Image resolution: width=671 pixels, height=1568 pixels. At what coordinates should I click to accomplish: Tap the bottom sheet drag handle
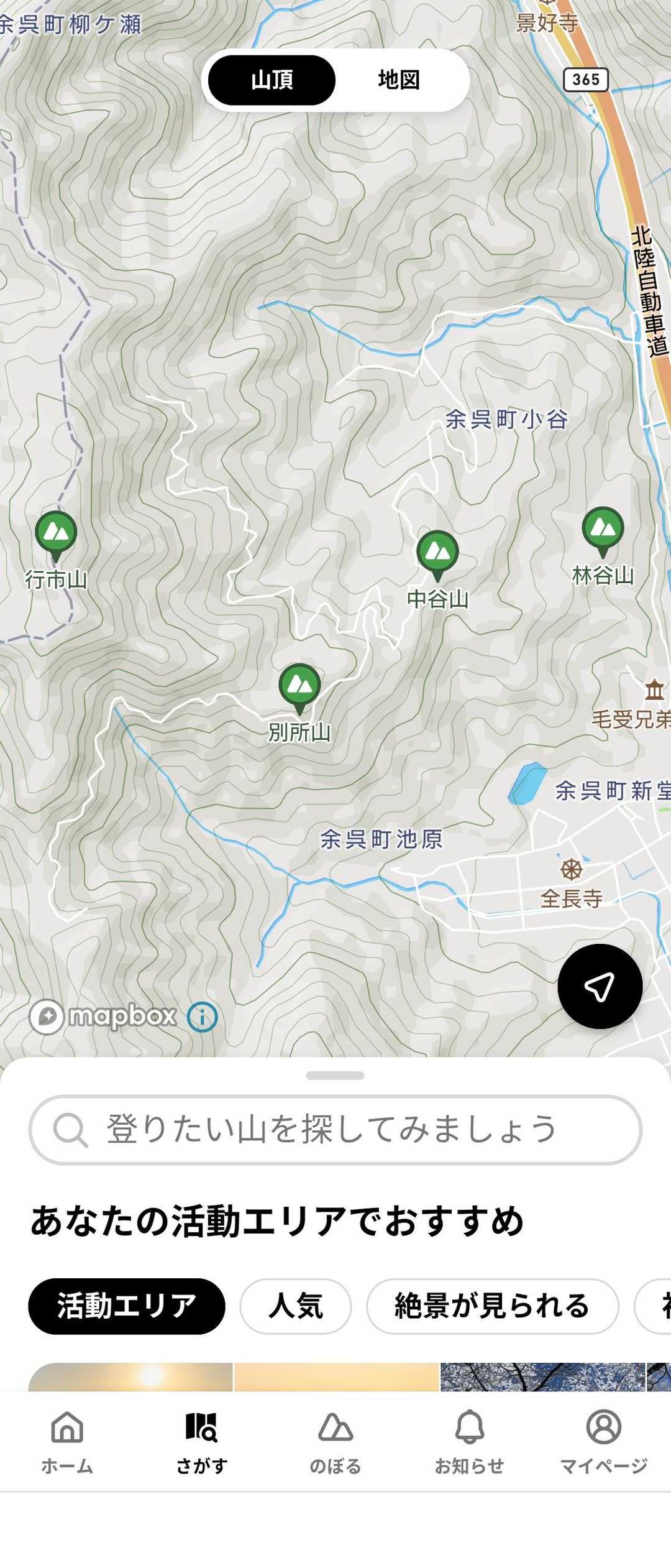point(335,1076)
